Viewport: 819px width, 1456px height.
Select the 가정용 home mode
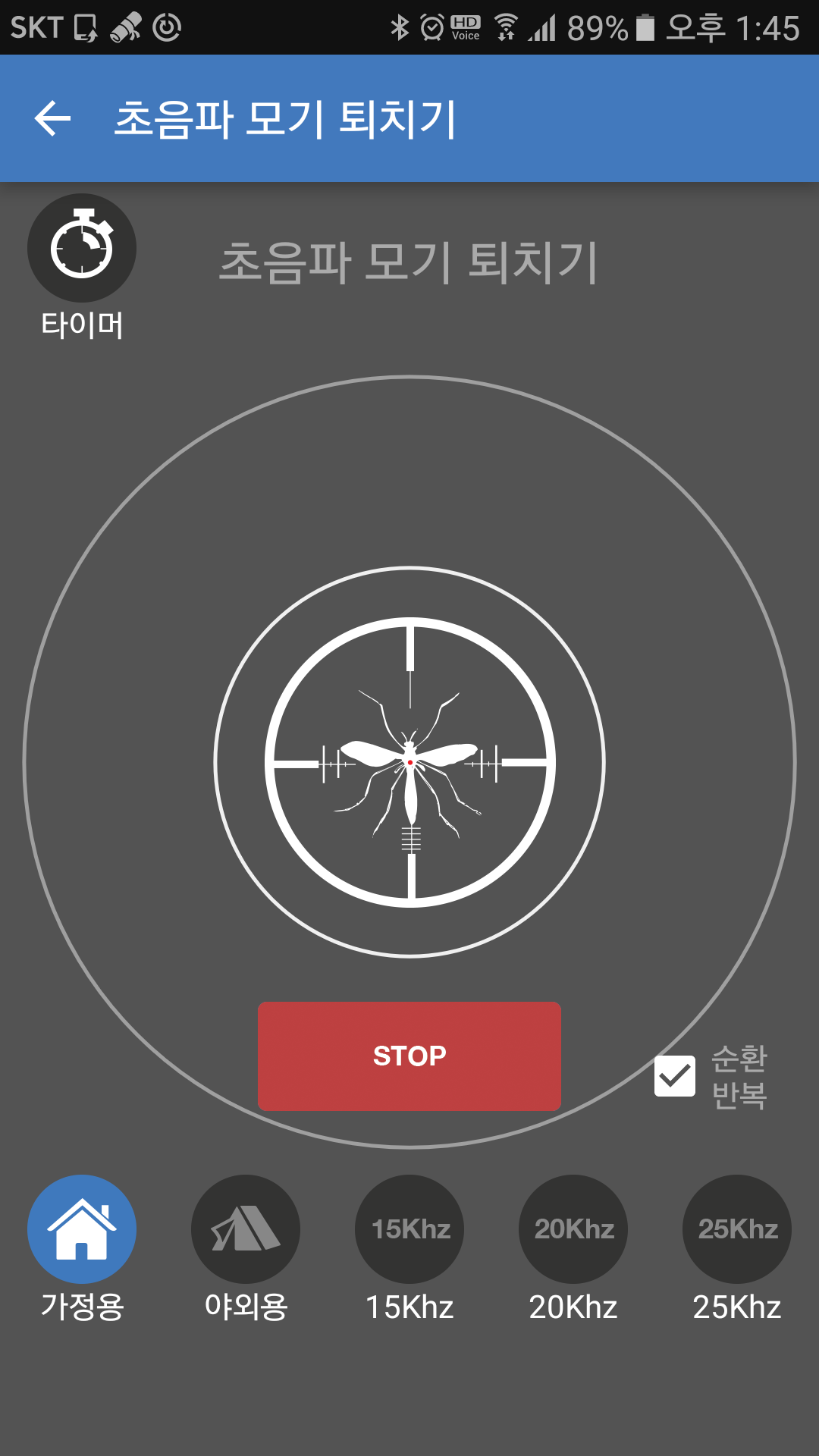(82, 1228)
